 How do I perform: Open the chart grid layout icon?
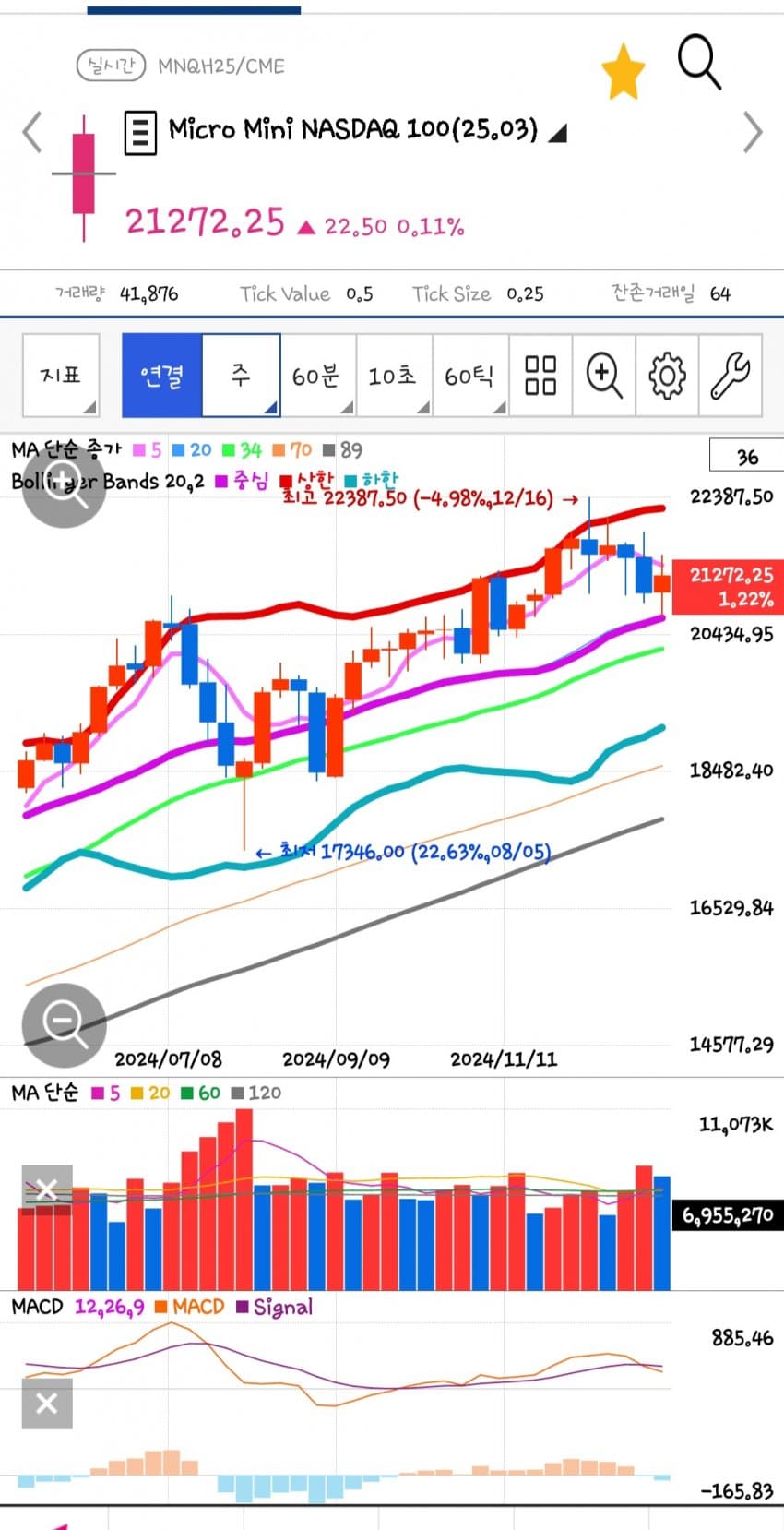(540, 376)
